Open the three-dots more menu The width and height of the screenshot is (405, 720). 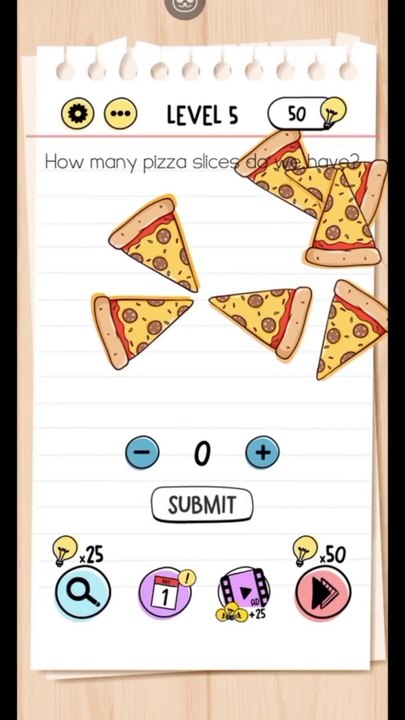pos(121,113)
